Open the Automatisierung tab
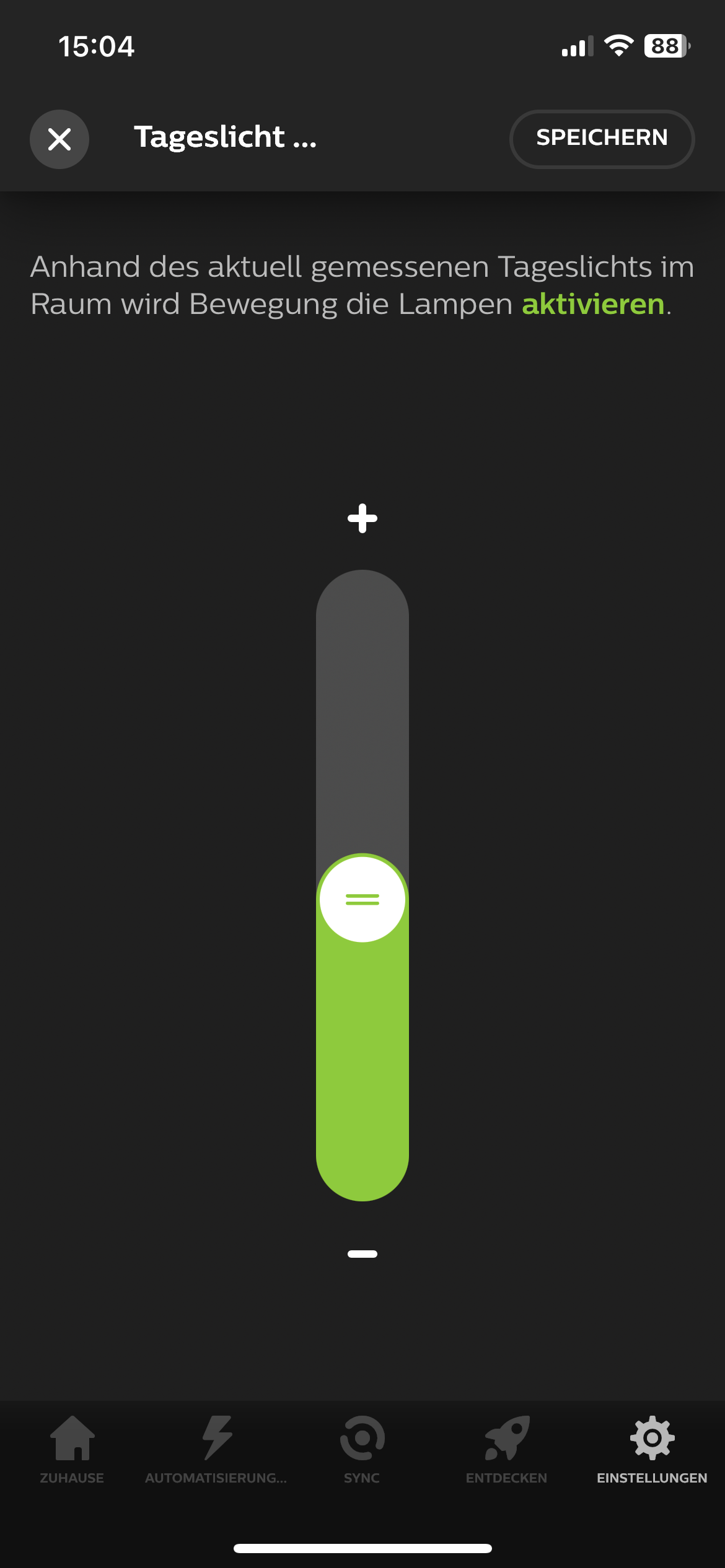The image size is (725, 1568). (x=216, y=1450)
